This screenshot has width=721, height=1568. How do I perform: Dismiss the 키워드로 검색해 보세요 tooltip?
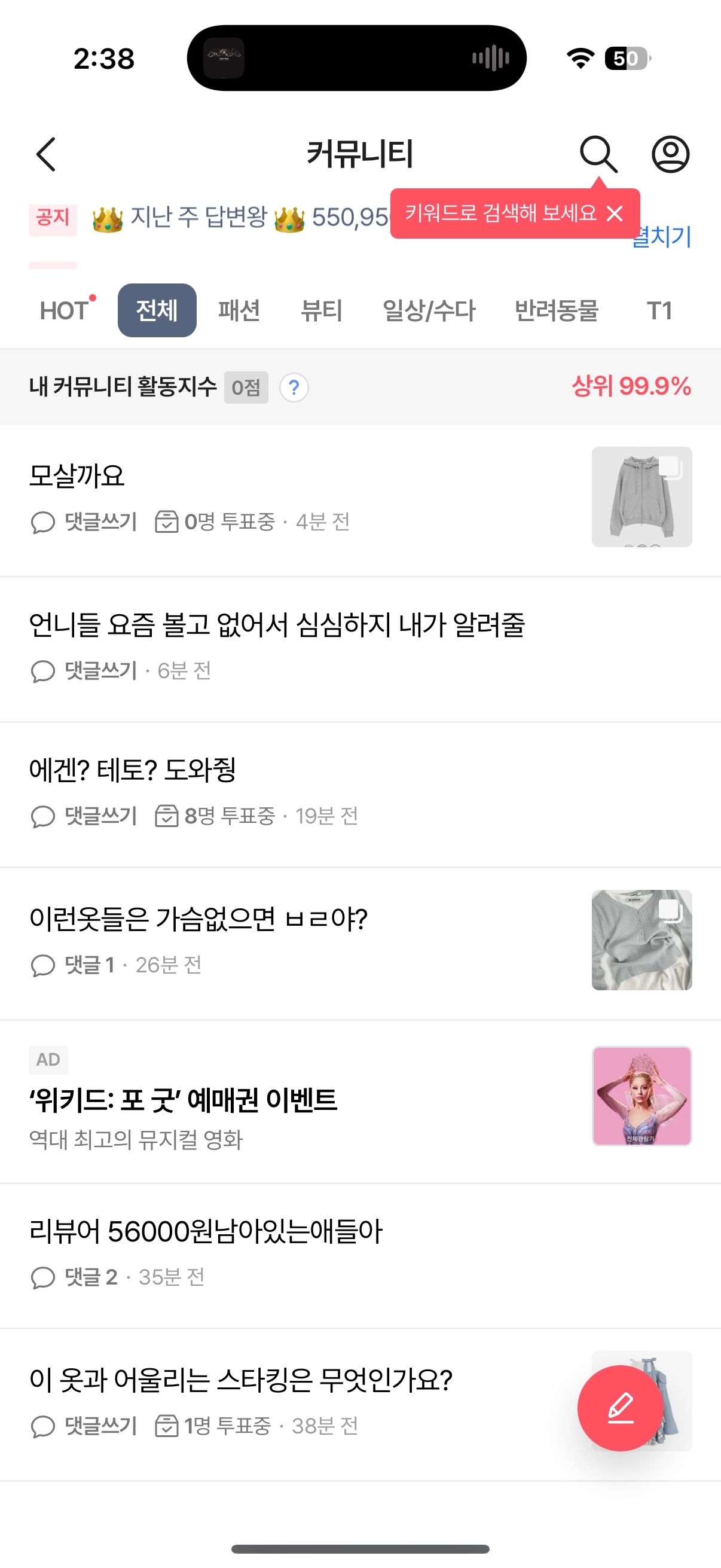(x=615, y=213)
